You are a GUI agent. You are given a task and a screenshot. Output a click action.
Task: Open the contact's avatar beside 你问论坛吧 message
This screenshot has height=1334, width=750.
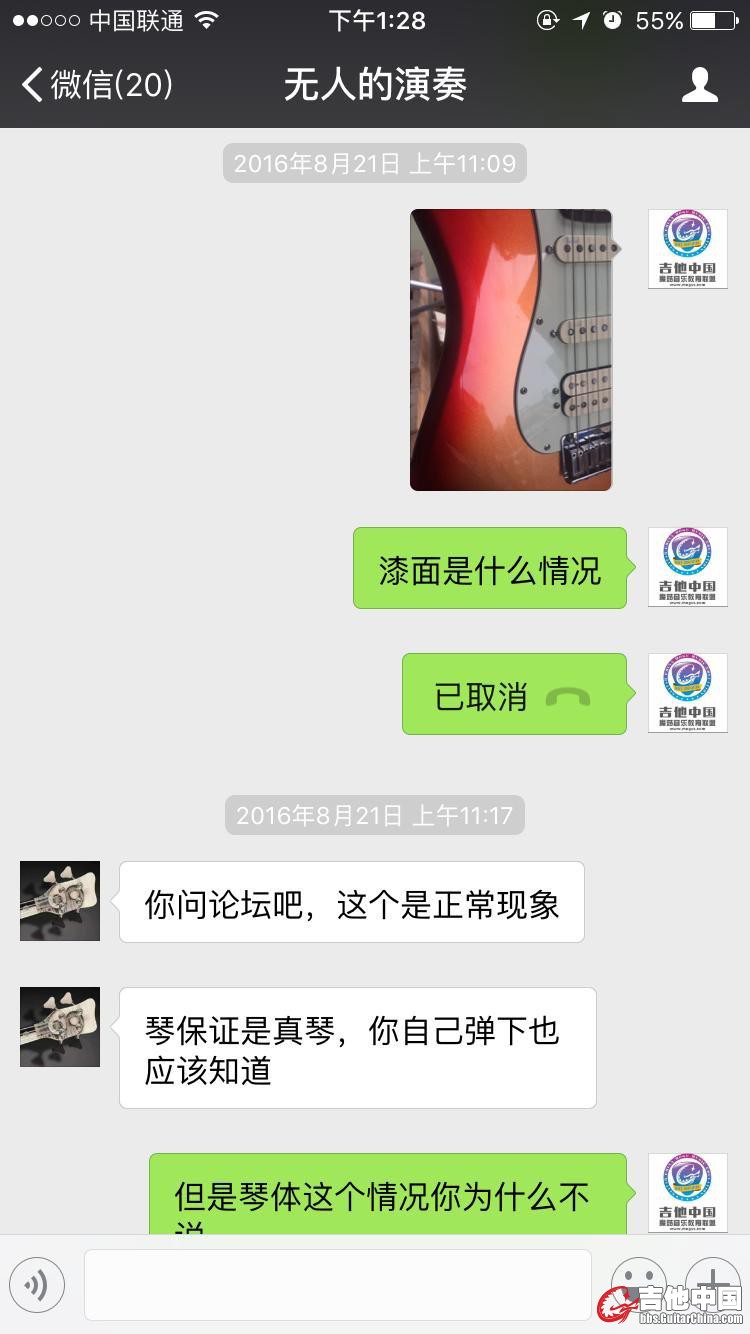pyautogui.click(x=60, y=901)
